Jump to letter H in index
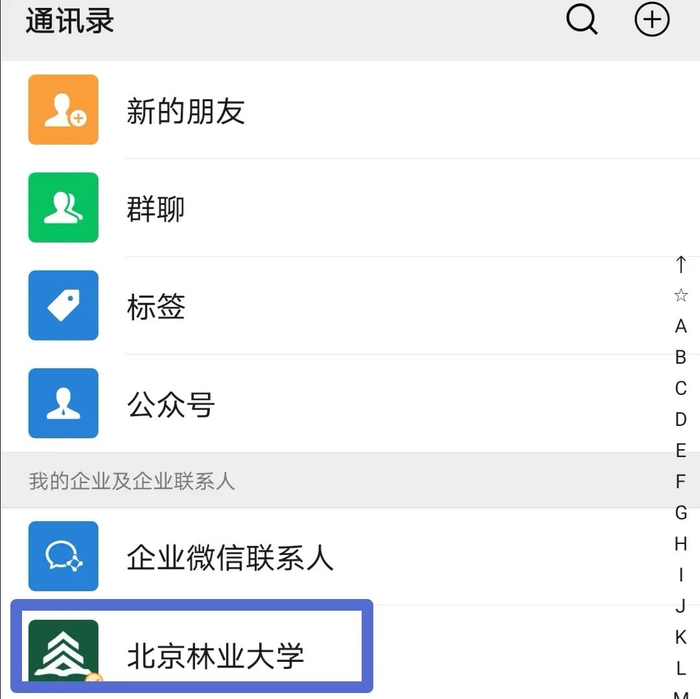 (x=680, y=544)
